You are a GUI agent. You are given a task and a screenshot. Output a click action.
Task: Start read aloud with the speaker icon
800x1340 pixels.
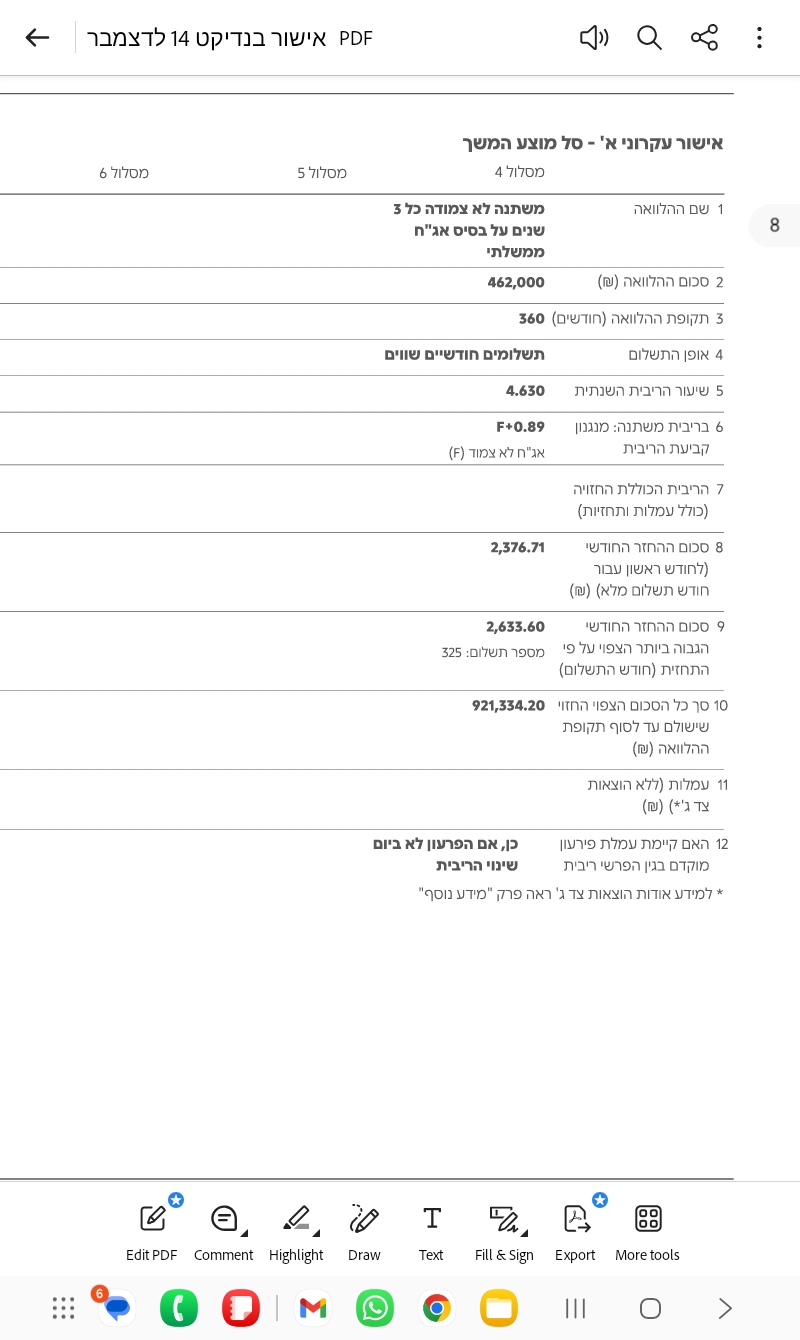click(x=593, y=38)
